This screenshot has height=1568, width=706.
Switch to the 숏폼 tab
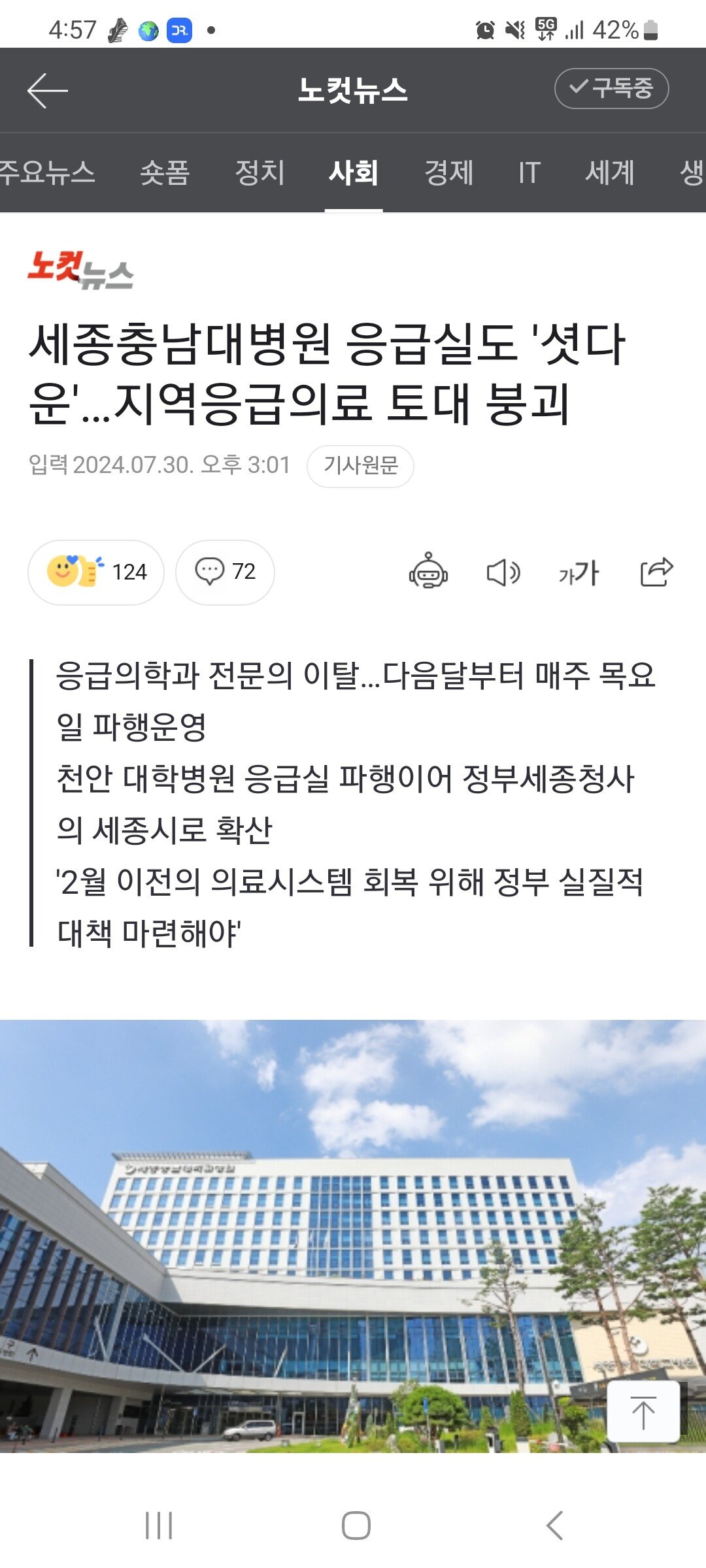(165, 172)
